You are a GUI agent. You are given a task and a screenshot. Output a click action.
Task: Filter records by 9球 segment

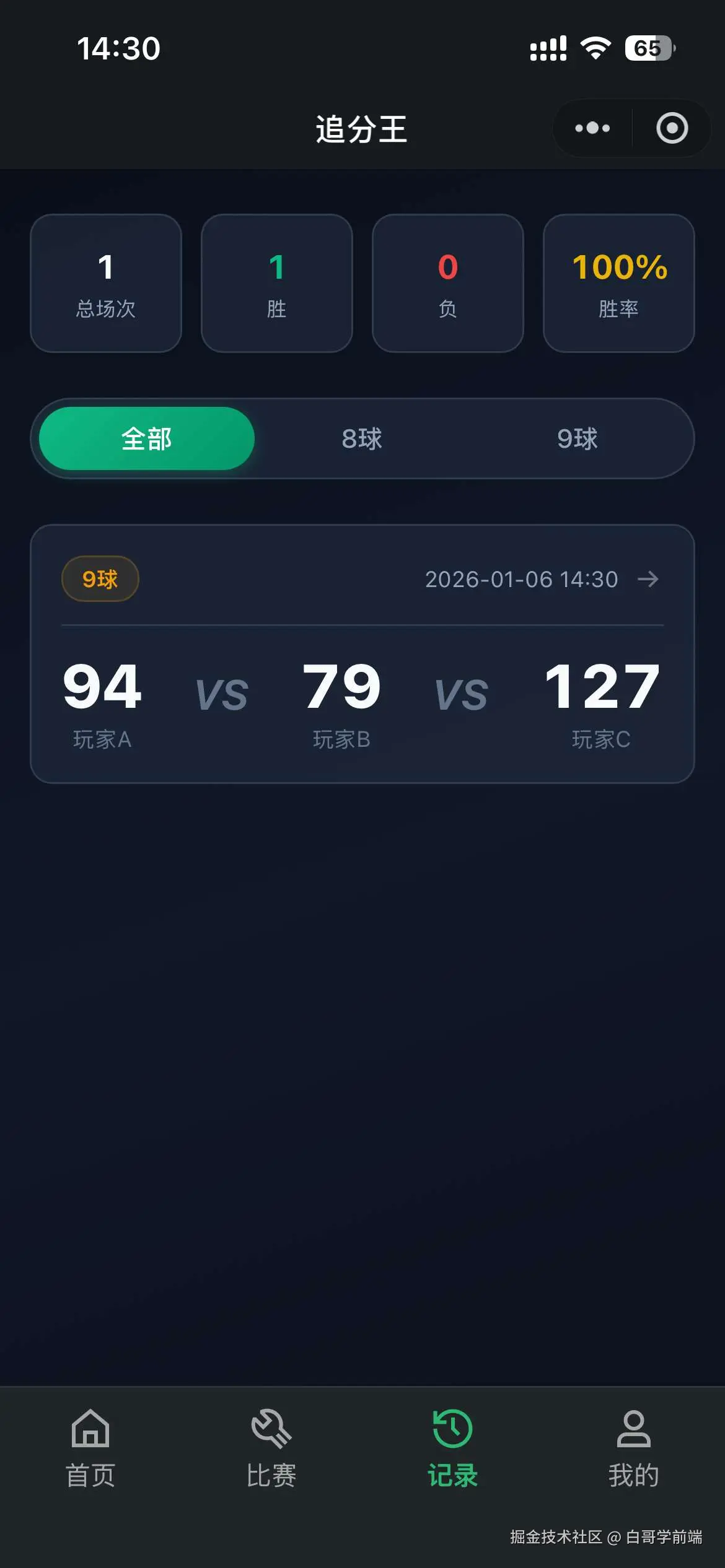(x=577, y=438)
